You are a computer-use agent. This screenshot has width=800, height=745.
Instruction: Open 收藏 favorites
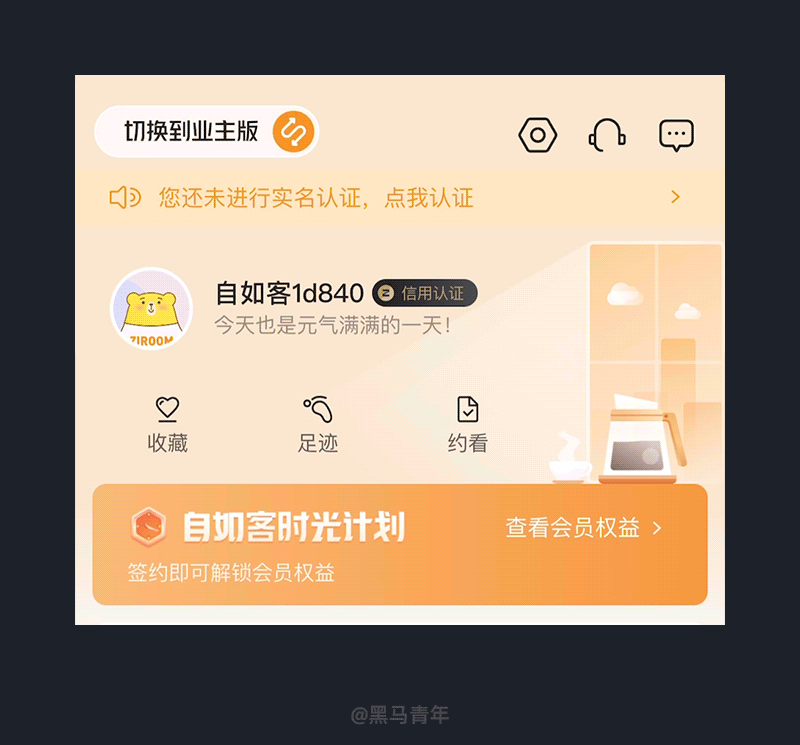pos(167,425)
